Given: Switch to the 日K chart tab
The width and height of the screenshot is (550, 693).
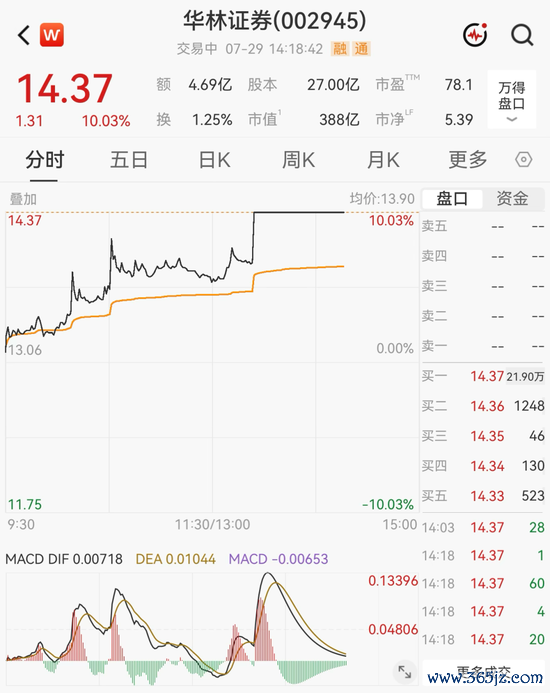Looking at the screenshot, I should 214,160.
